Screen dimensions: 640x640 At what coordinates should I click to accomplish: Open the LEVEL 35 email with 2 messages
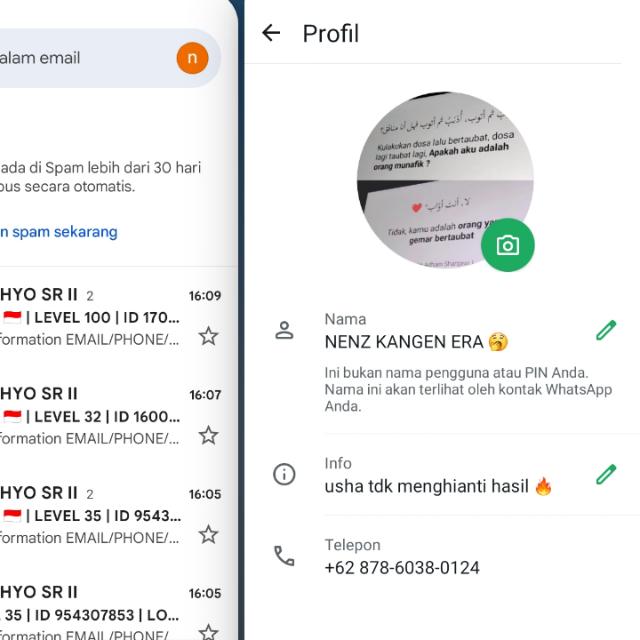pos(90,515)
